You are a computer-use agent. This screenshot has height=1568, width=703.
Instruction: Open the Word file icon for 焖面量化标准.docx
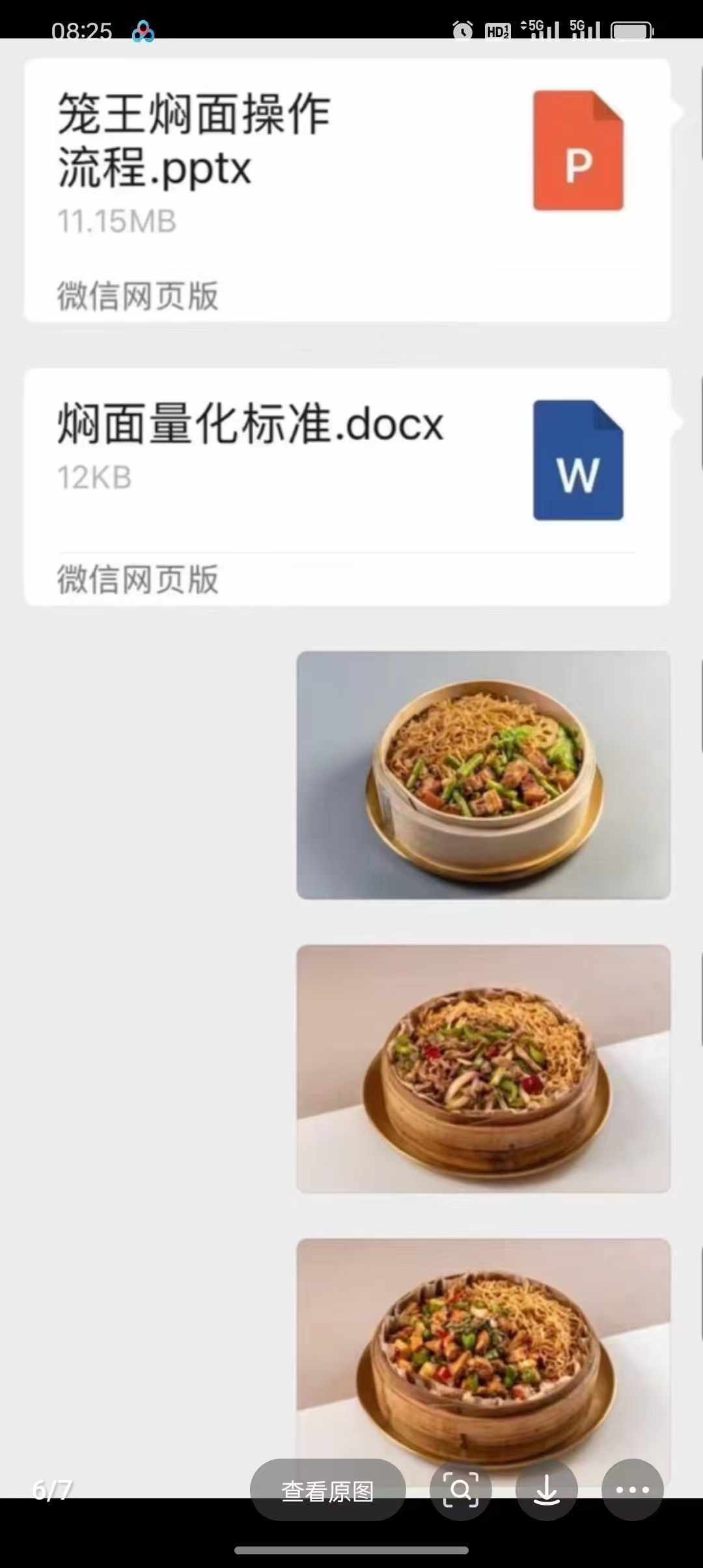[577, 462]
